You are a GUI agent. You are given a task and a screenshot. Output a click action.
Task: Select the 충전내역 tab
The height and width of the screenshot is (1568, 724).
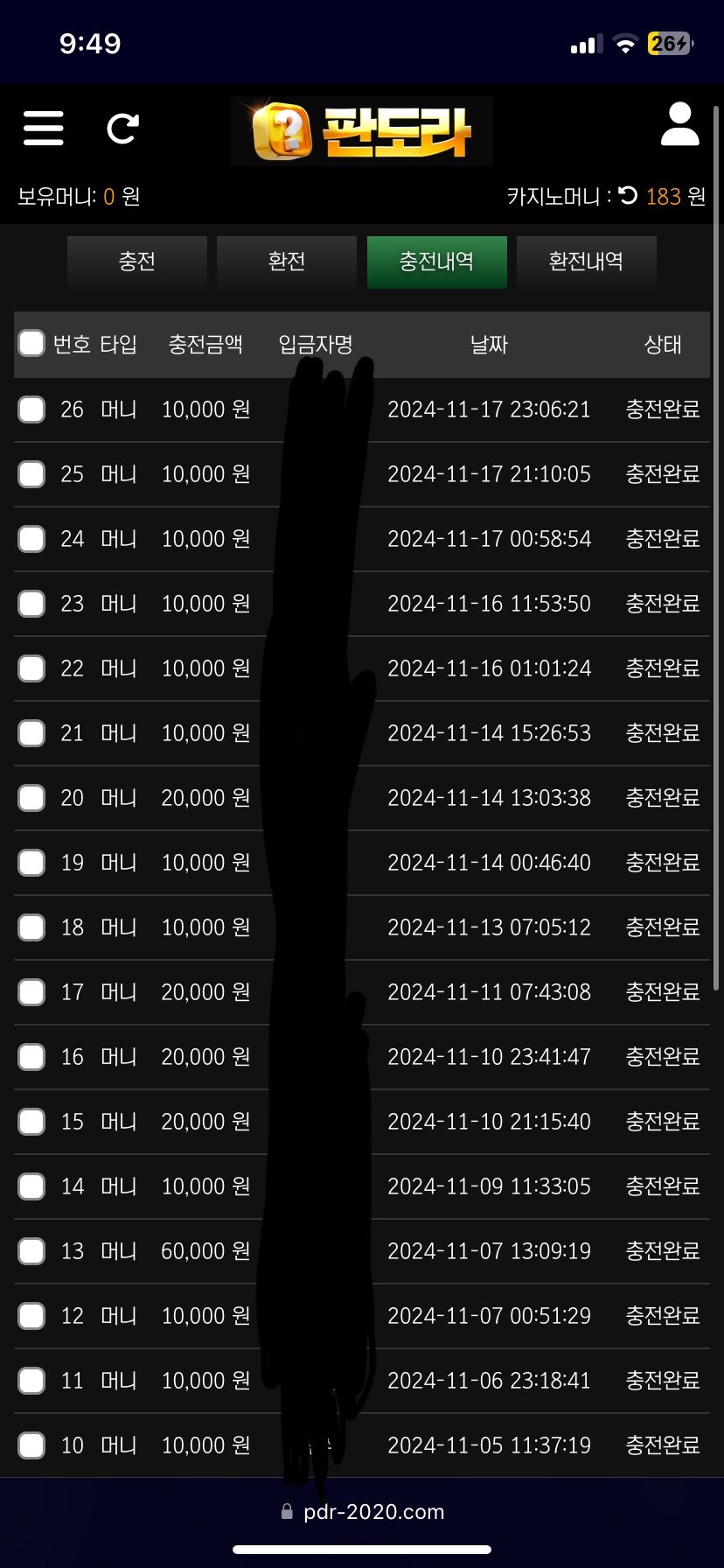(437, 262)
